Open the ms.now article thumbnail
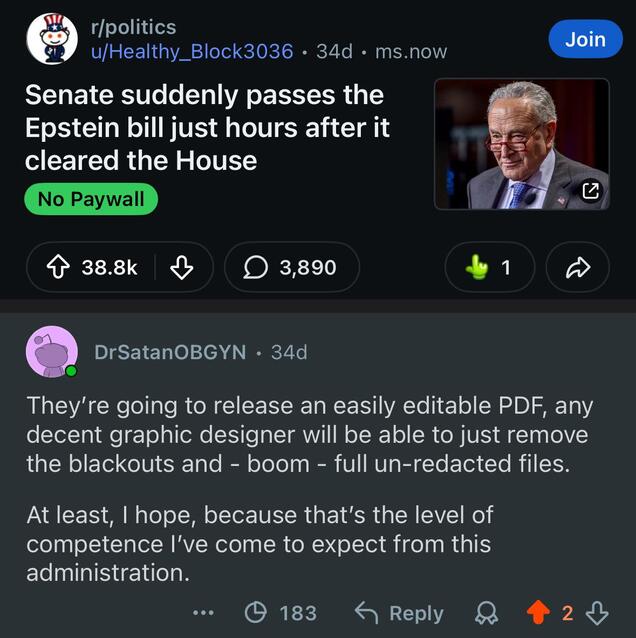The height and width of the screenshot is (638, 636). click(521, 144)
